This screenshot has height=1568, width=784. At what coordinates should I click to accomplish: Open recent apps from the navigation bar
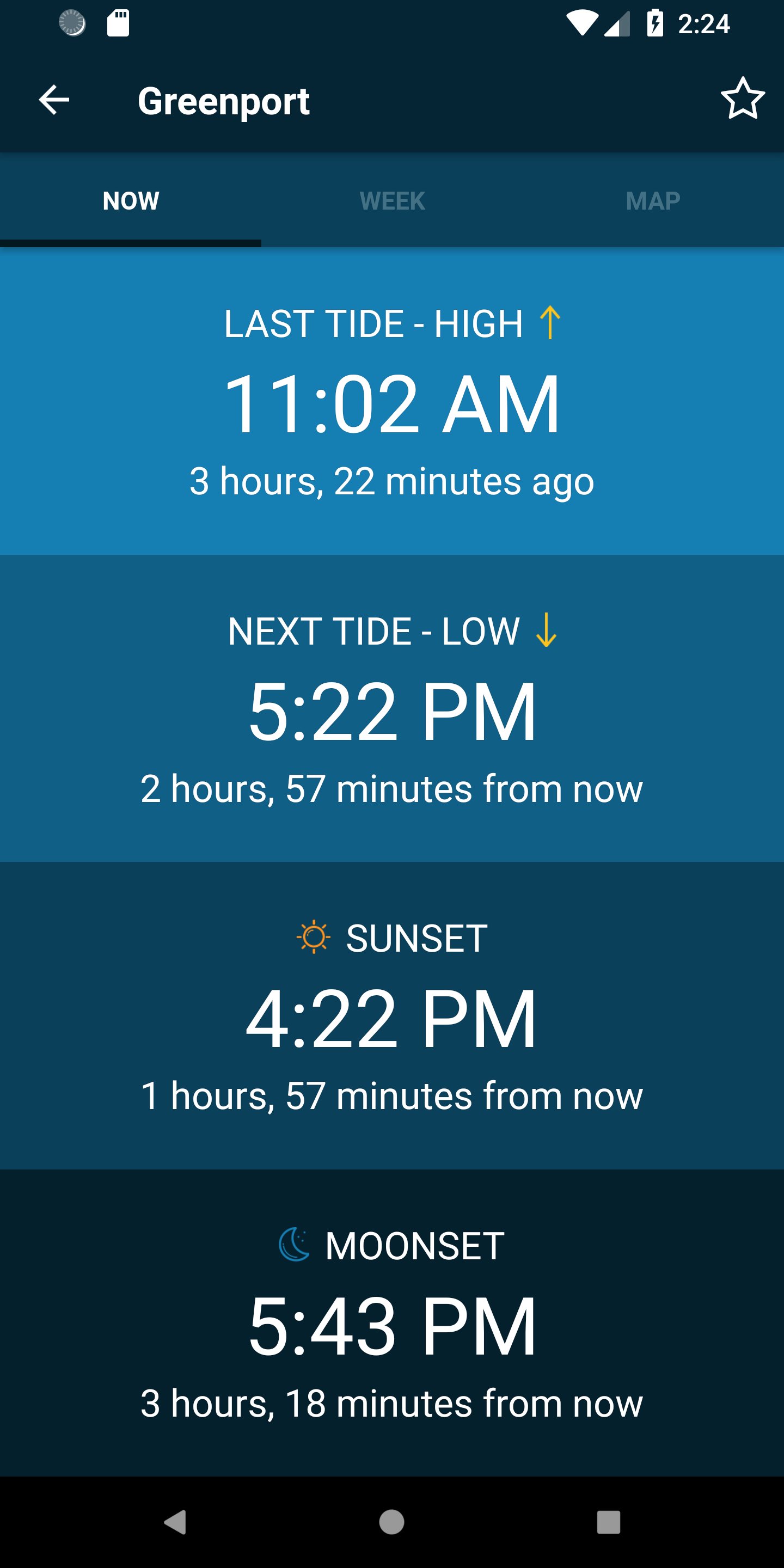tap(608, 1522)
